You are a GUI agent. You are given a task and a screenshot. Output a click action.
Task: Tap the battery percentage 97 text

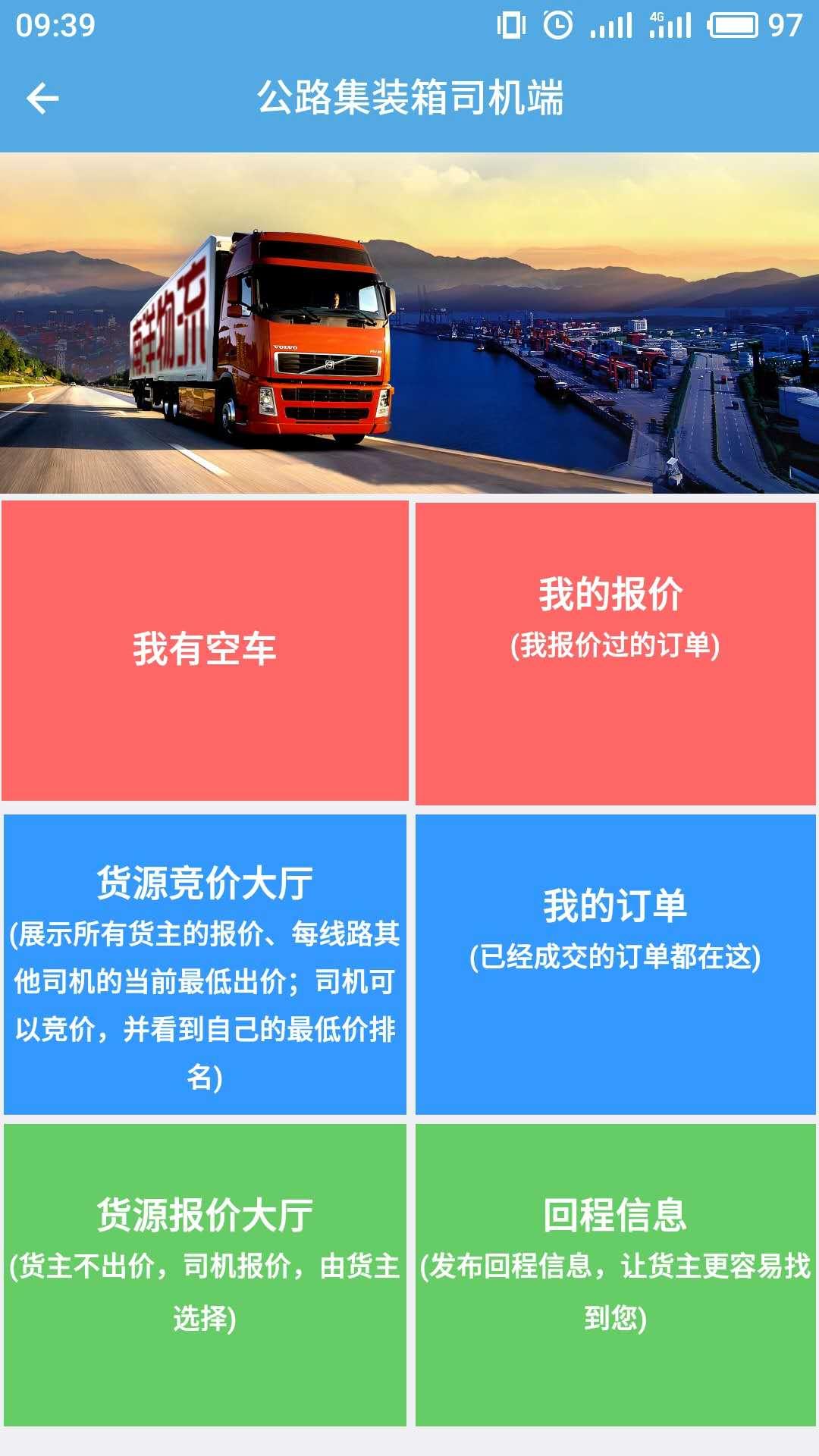coord(783,24)
